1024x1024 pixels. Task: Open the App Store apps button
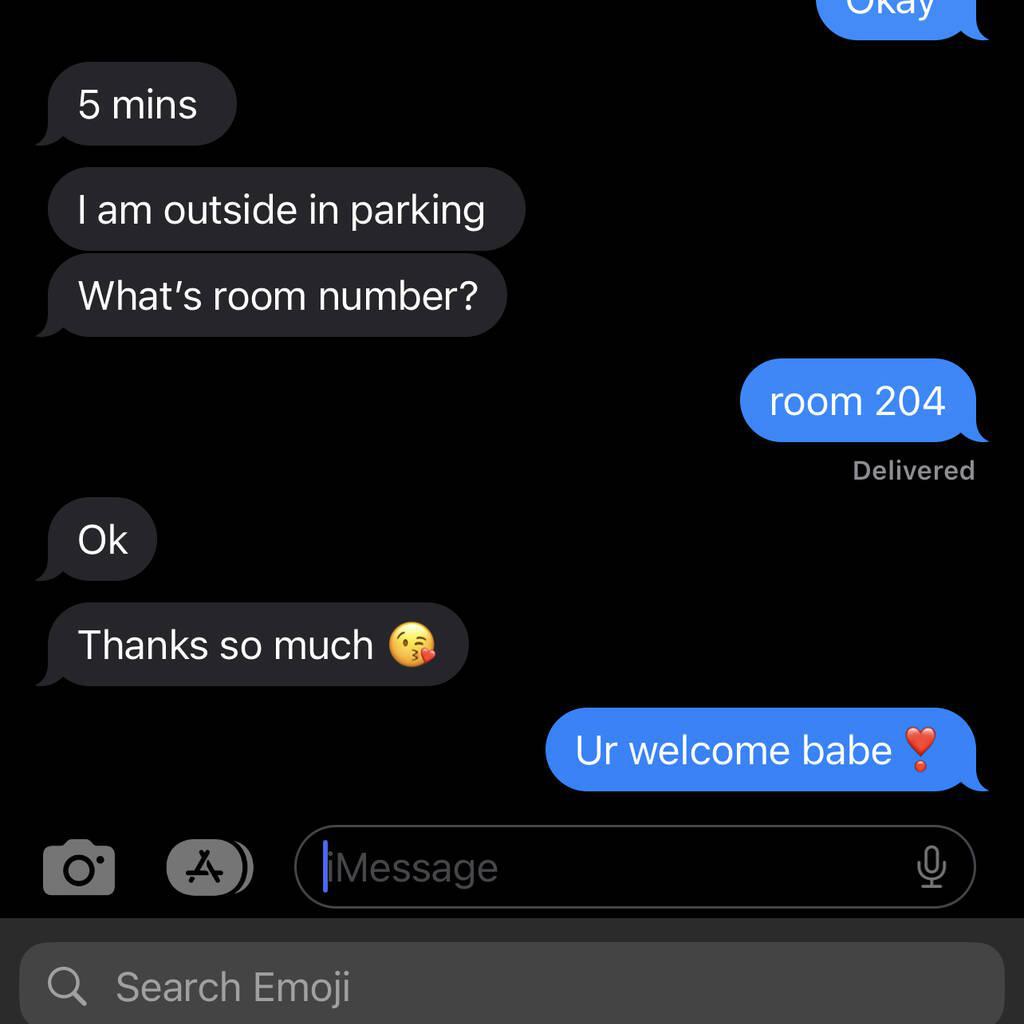click(x=207, y=867)
